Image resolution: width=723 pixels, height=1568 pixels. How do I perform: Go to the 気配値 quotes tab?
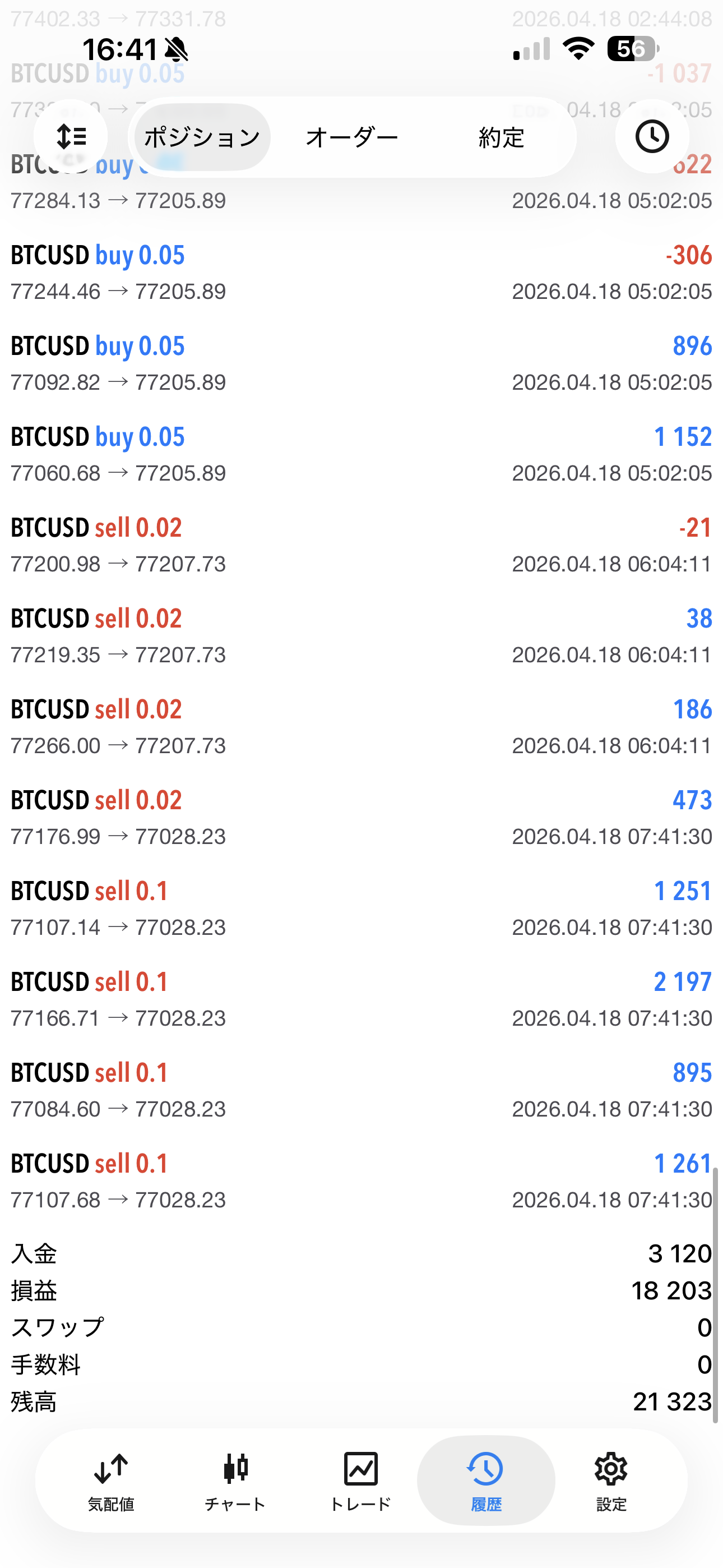point(111,1481)
